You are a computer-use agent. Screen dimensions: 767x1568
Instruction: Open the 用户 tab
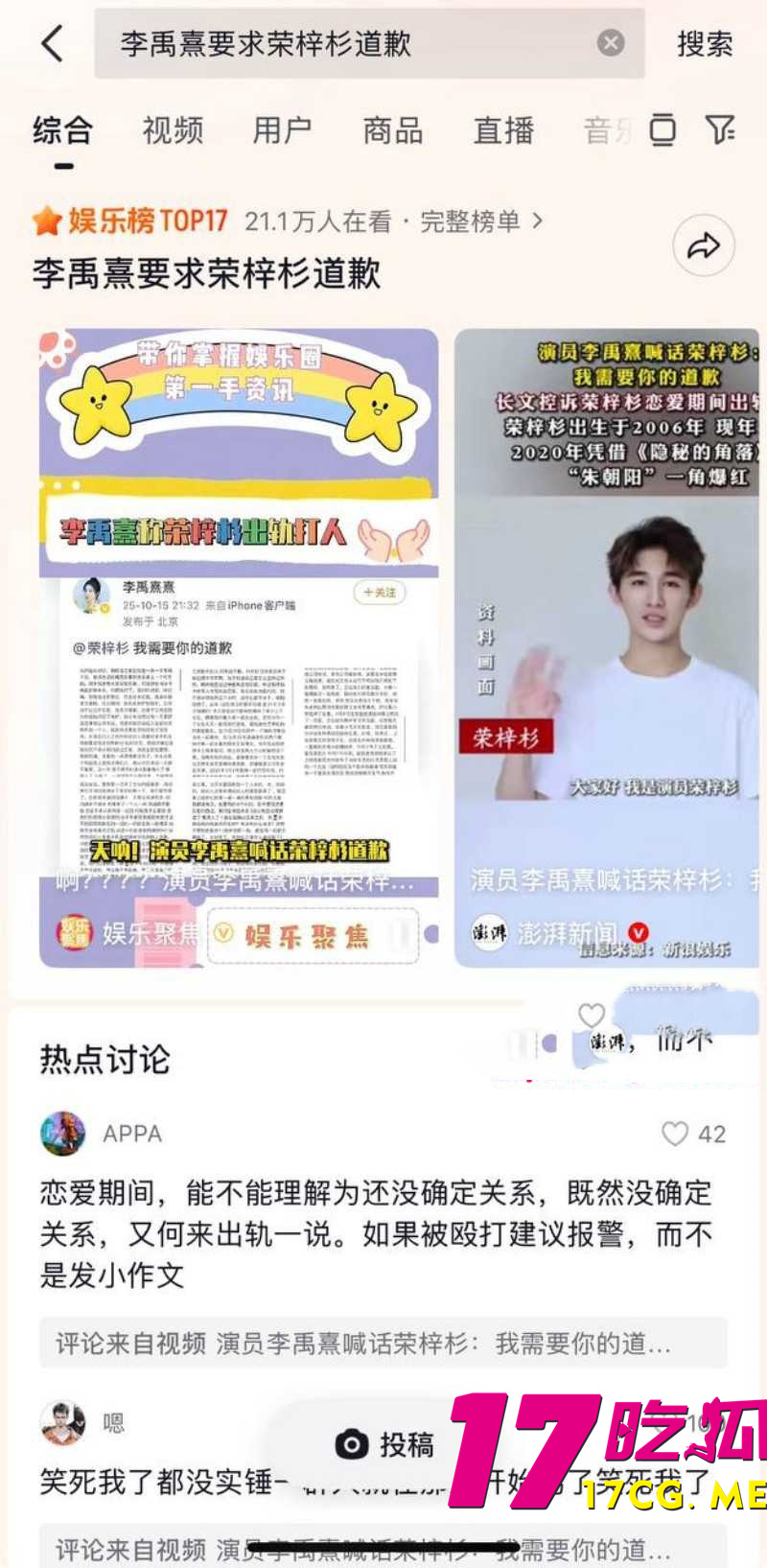[282, 130]
